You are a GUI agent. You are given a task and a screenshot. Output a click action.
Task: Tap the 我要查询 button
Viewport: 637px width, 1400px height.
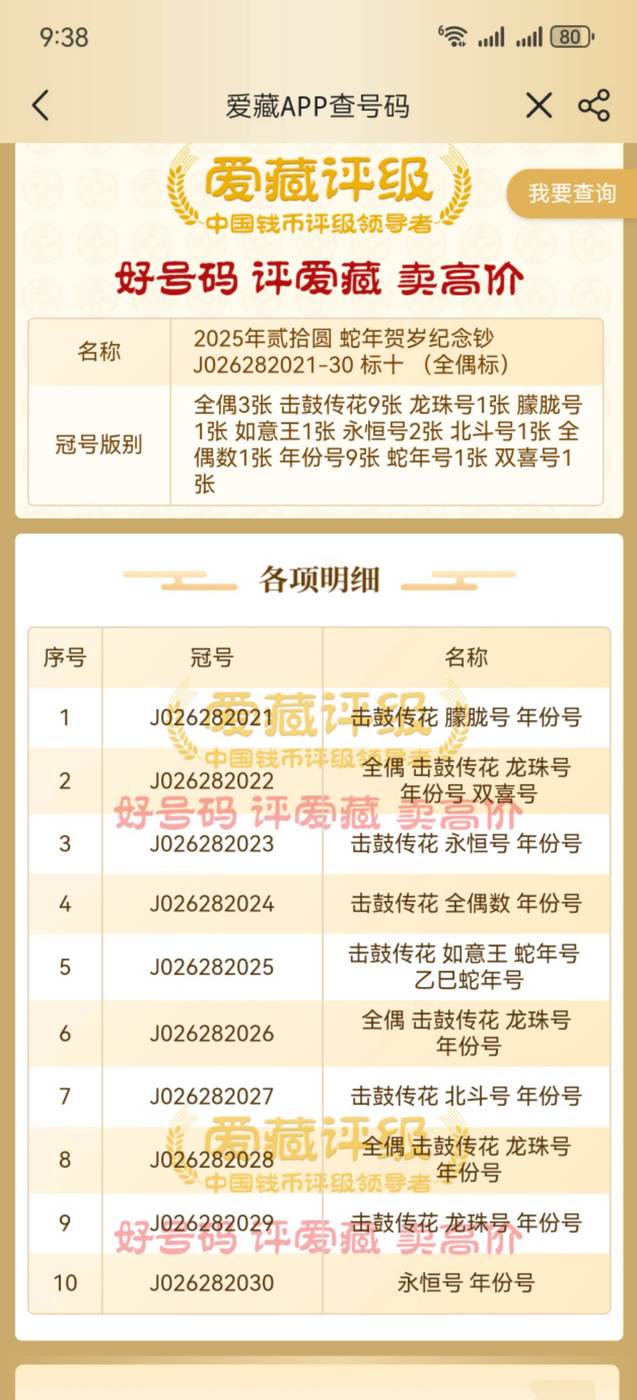point(572,194)
